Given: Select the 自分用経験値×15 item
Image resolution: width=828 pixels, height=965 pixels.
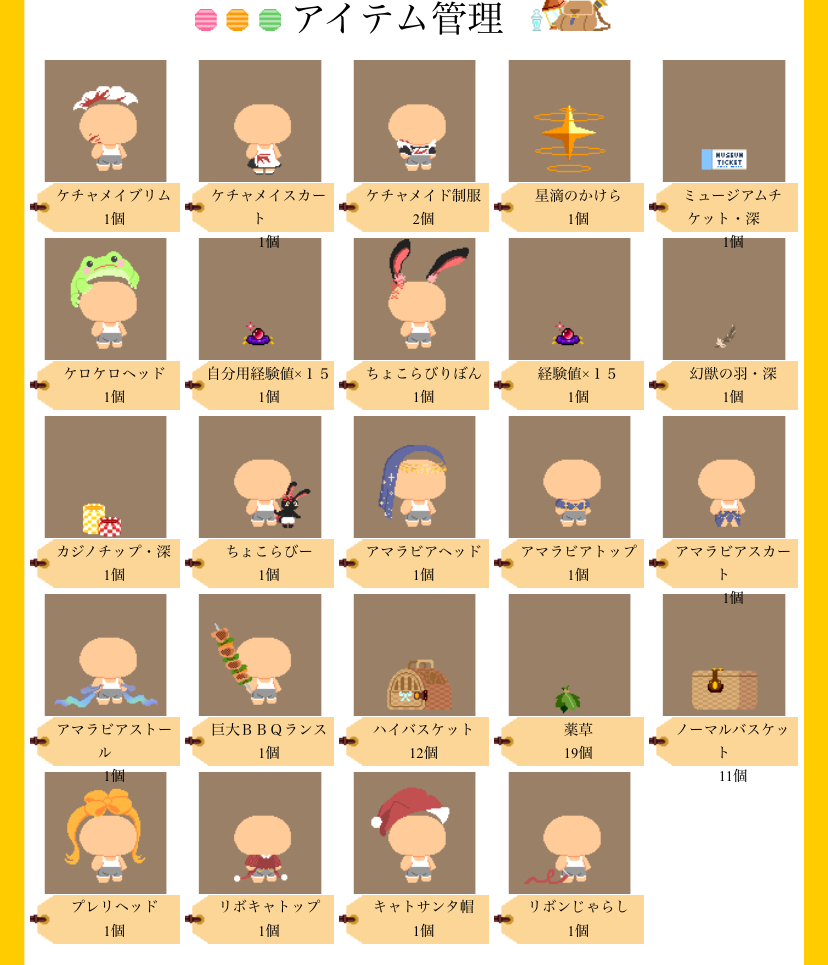Looking at the screenshot, I should click(260, 299).
